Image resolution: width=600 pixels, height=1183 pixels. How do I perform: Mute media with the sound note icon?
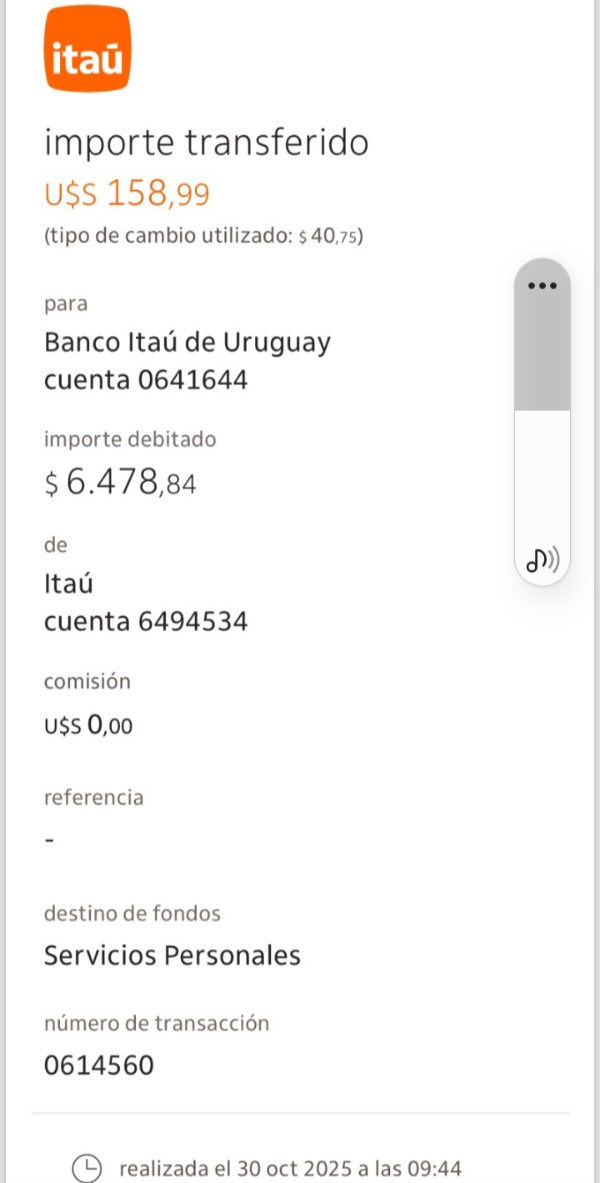tap(542, 561)
